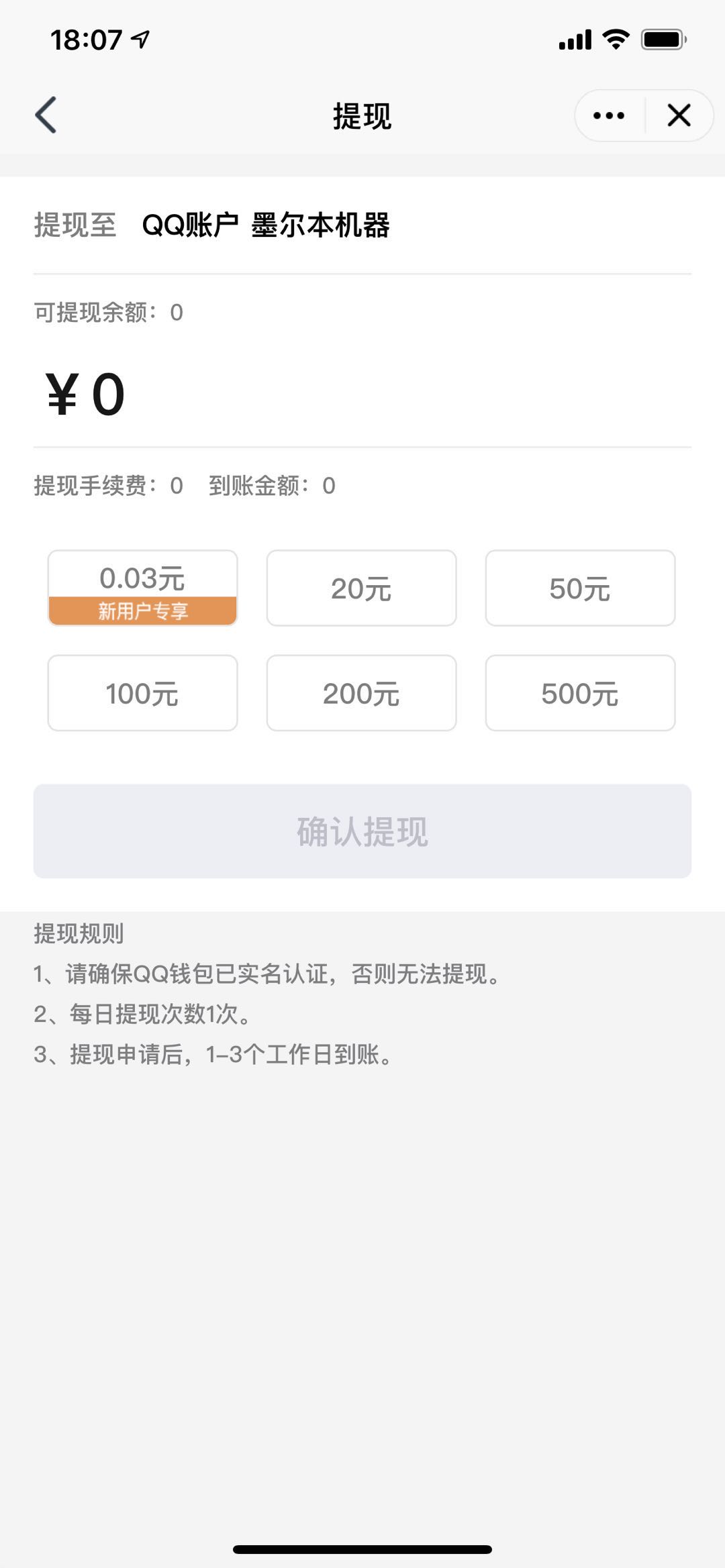Select the 0.03元 新用户专享 amount option

pos(142,588)
